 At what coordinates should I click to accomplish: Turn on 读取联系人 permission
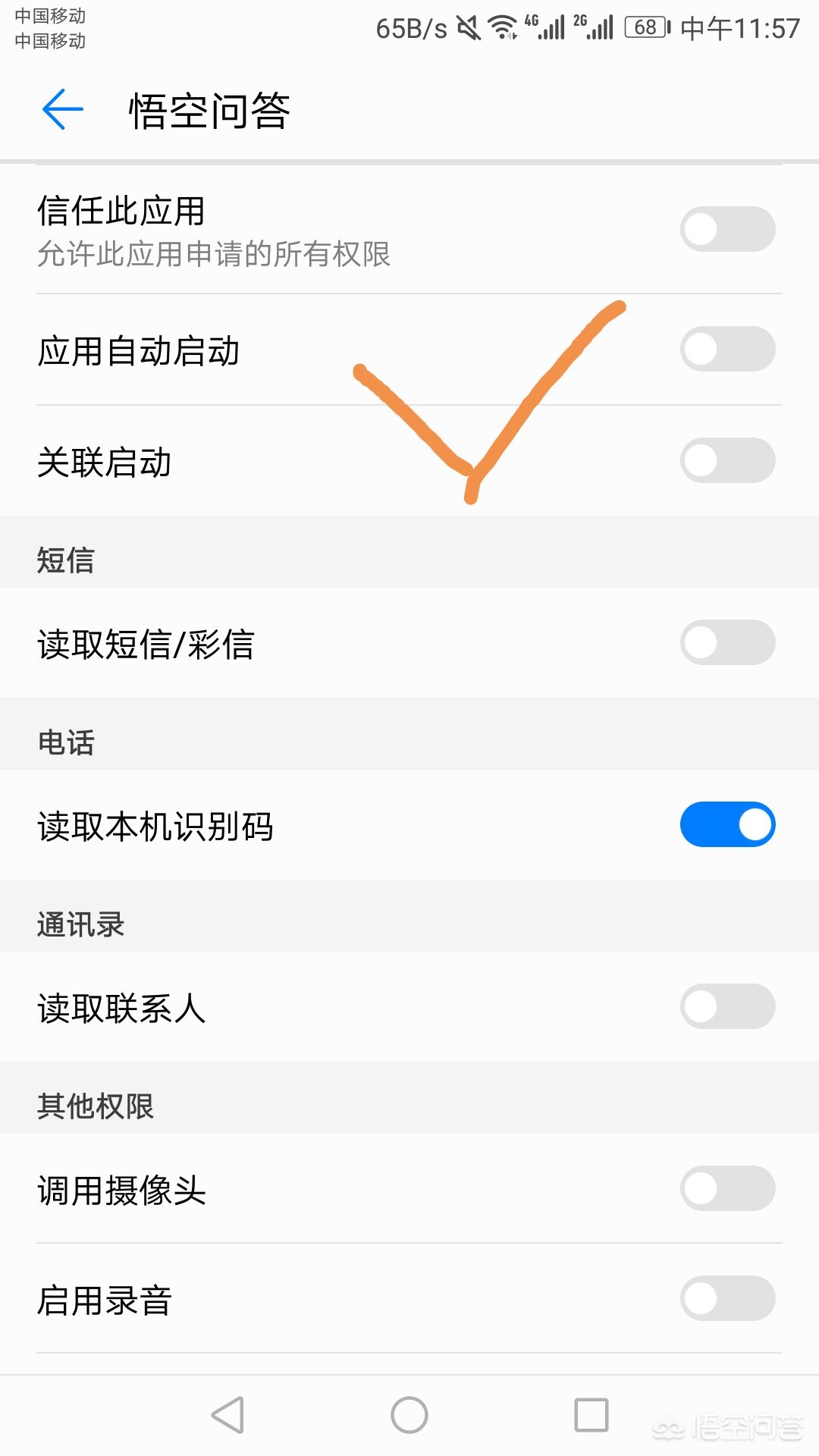[x=727, y=1006]
